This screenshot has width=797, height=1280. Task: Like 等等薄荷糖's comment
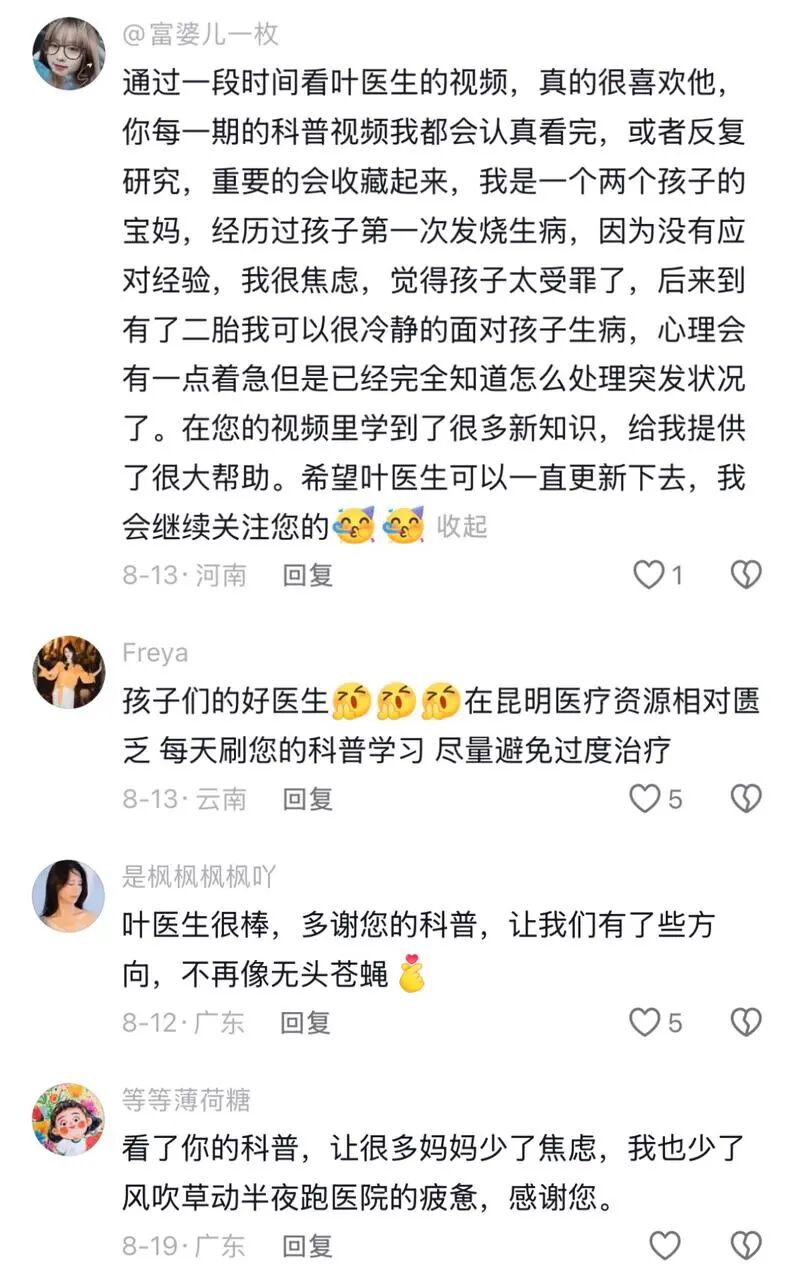click(x=665, y=1246)
